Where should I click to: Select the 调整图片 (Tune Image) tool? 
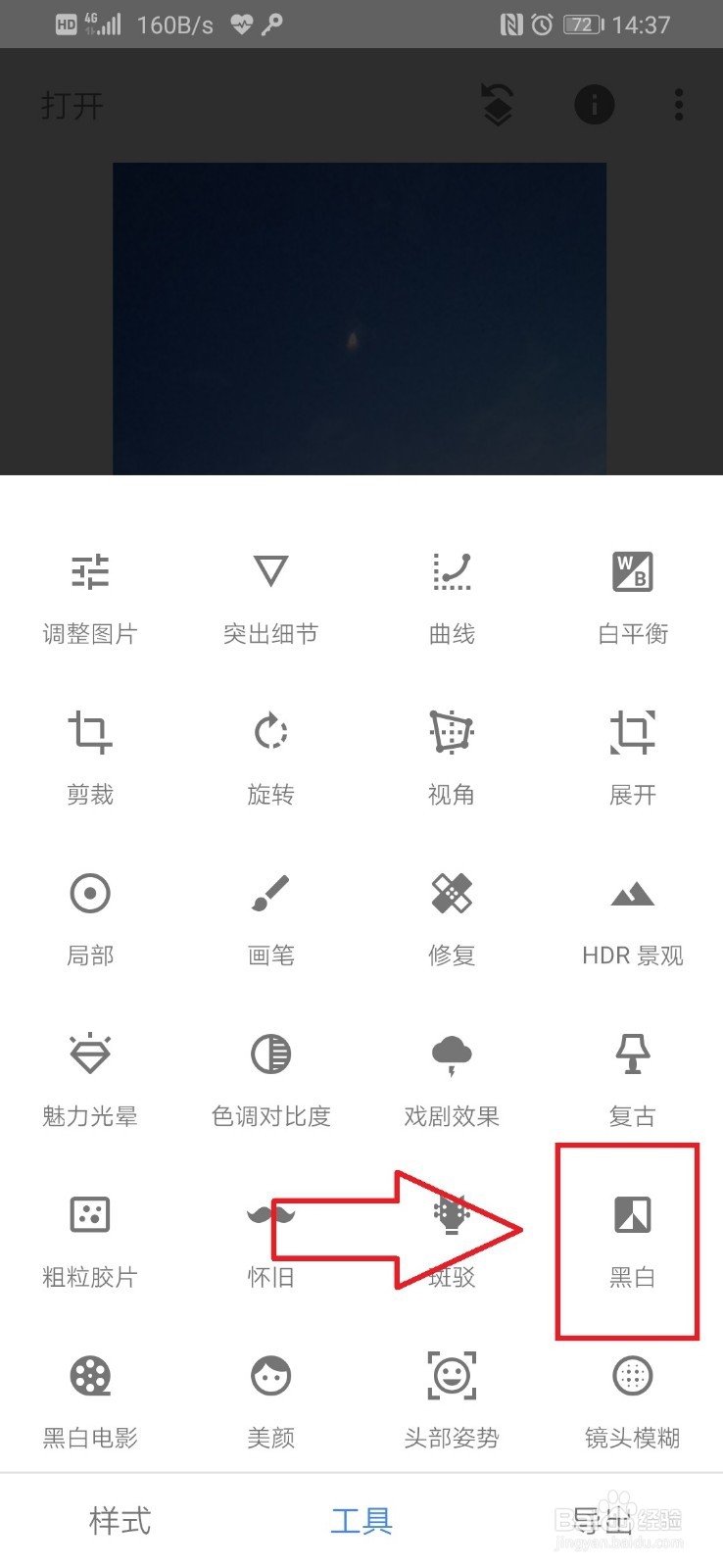coord(90,593)
